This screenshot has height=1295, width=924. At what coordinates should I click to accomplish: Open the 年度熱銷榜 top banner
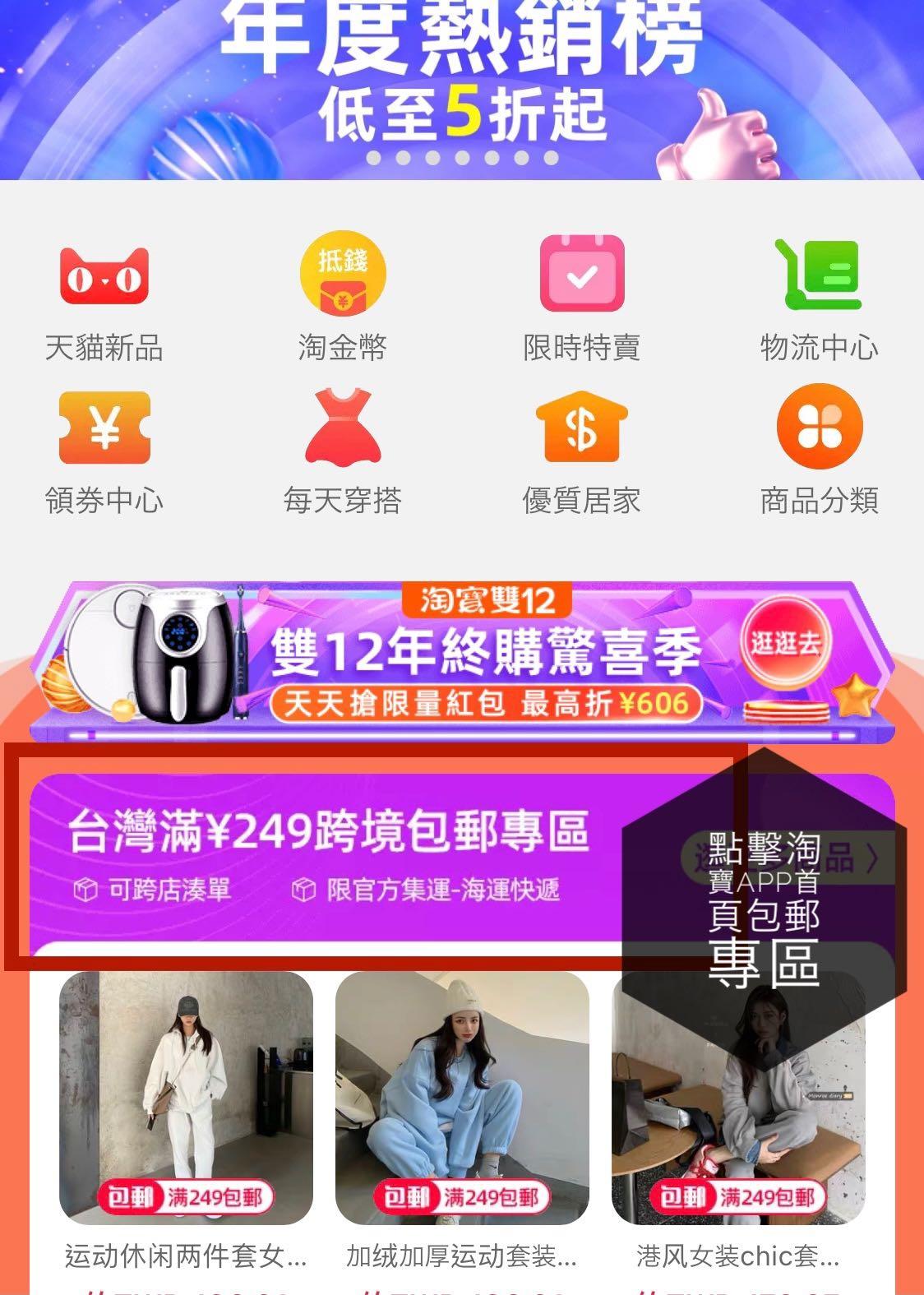click(x=462, y=82)
